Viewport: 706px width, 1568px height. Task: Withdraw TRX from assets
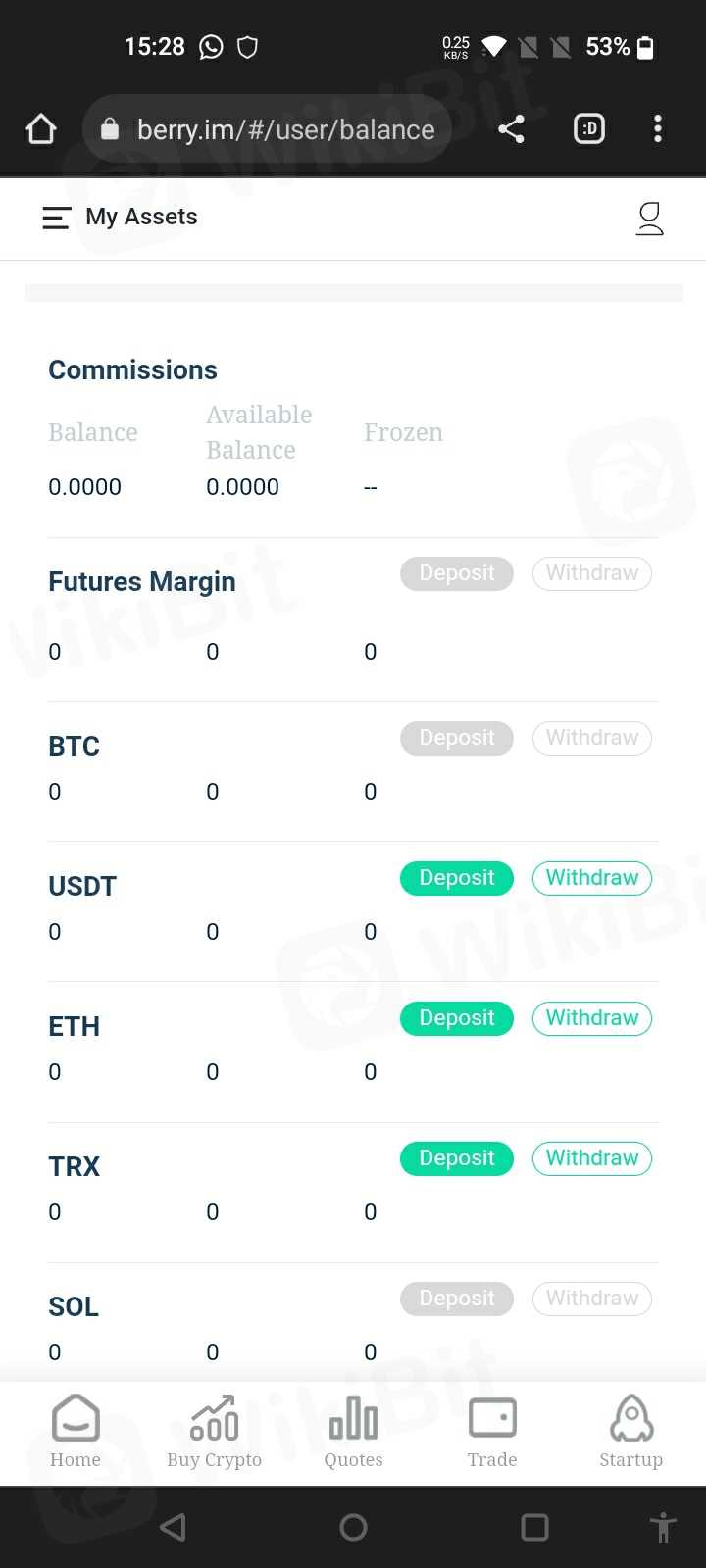pyautogui.click(x=591, y=1158)
